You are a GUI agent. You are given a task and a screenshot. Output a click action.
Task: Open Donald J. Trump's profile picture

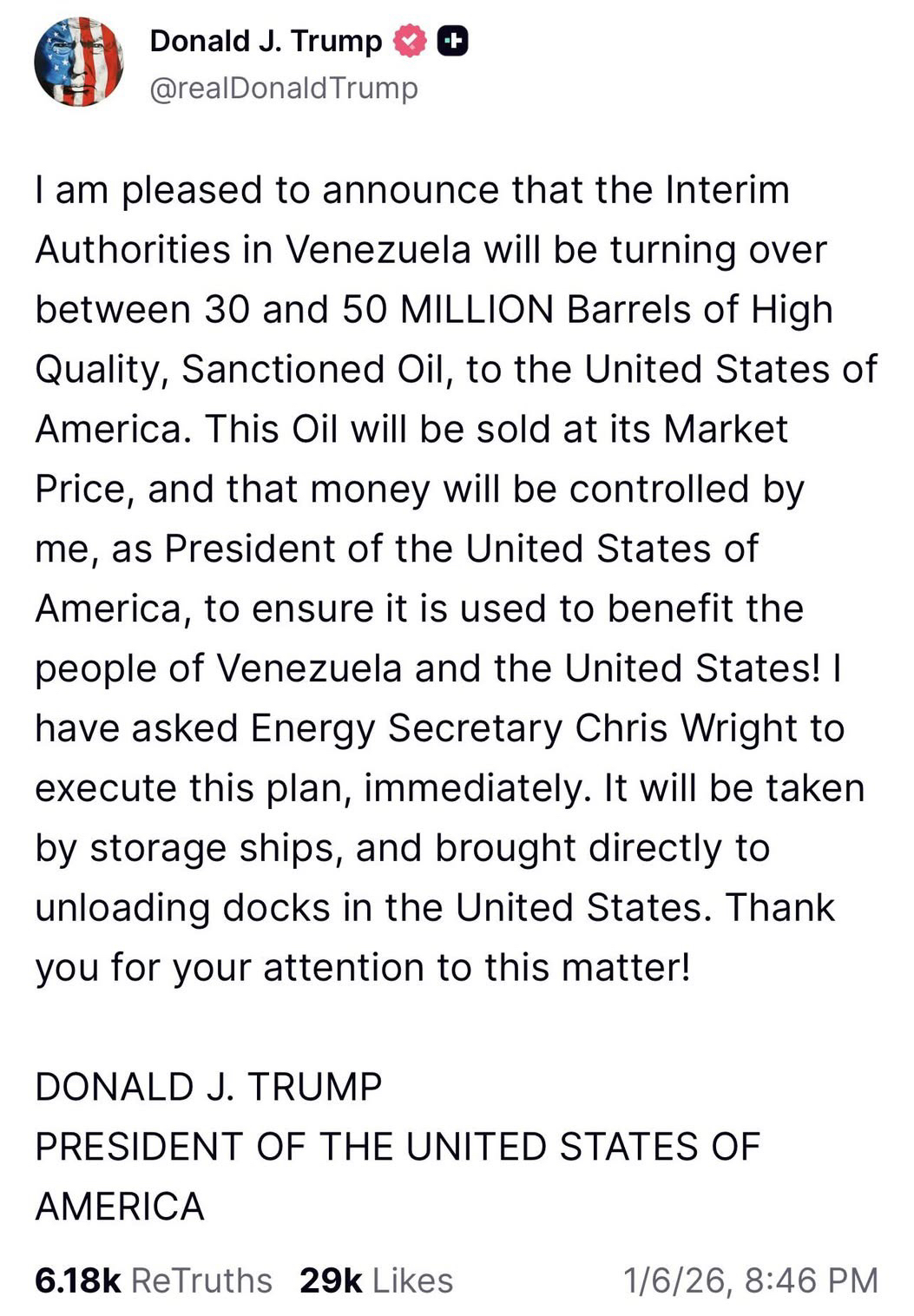point(78,62)
